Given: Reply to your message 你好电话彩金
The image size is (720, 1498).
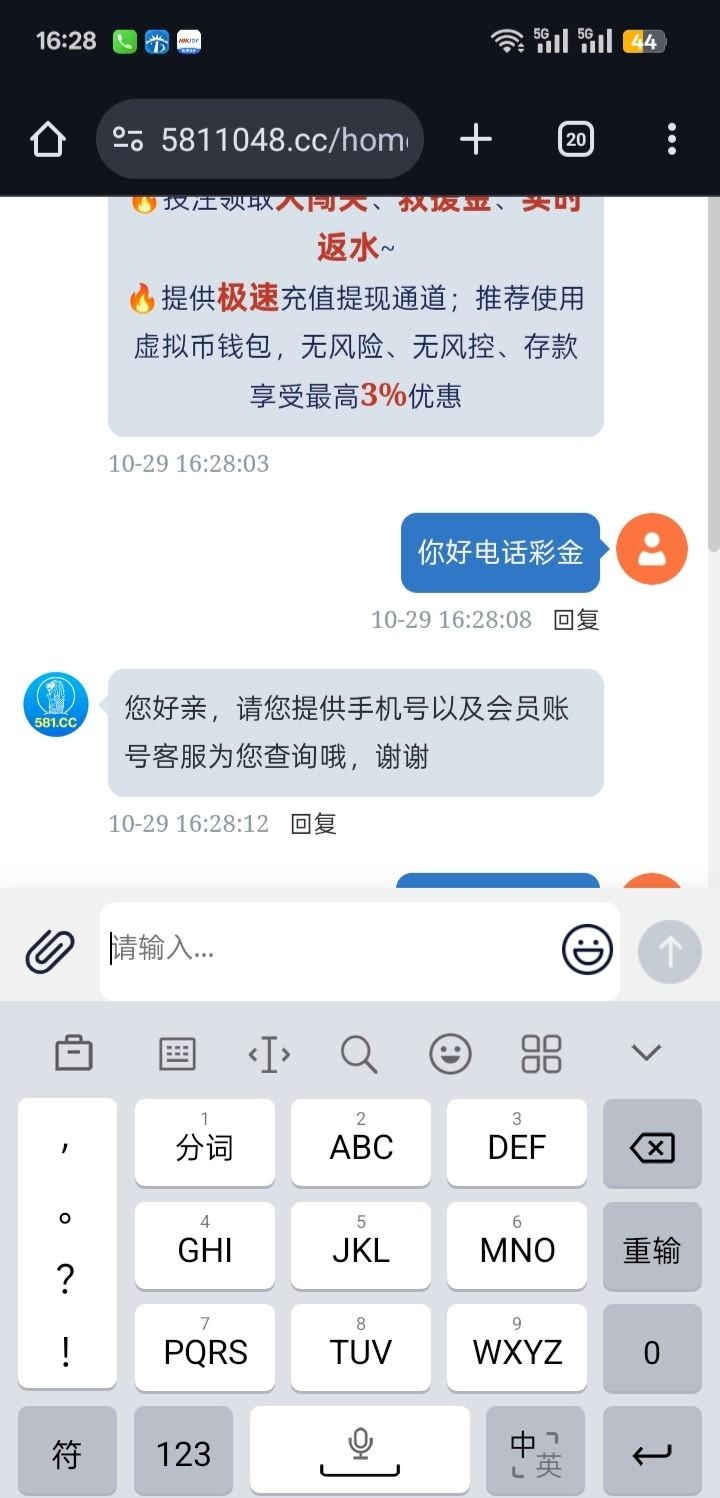Looking at the screenshot, I should coord(576,620).
